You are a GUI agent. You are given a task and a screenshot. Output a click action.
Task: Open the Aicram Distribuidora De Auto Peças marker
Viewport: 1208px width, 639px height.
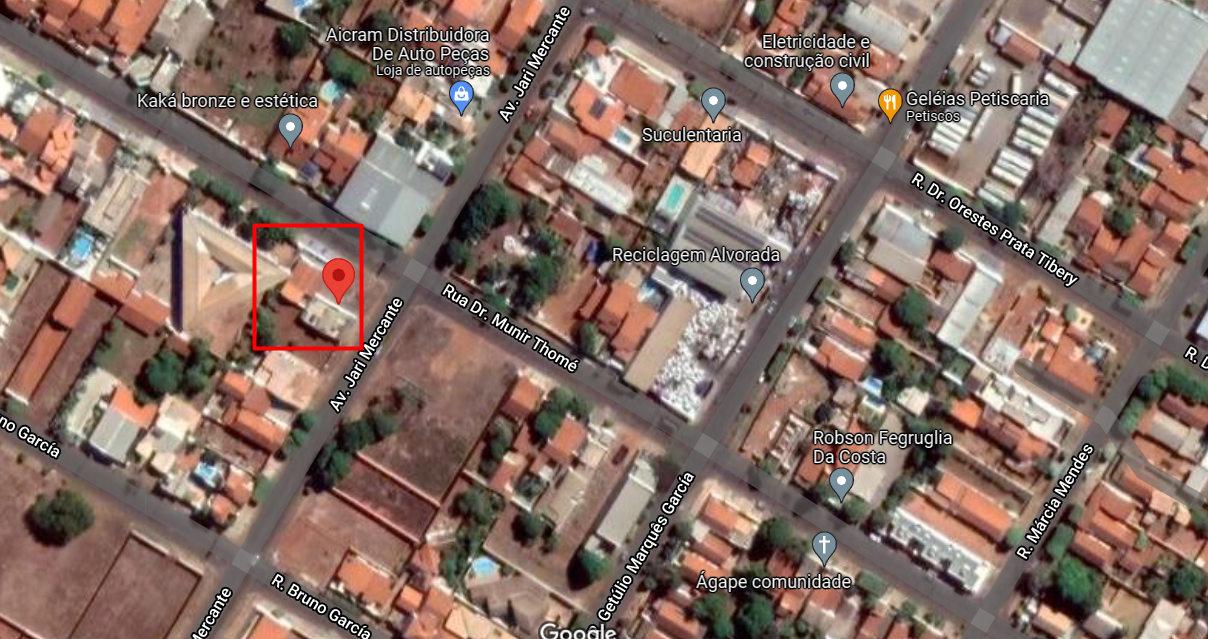point(460,96)
